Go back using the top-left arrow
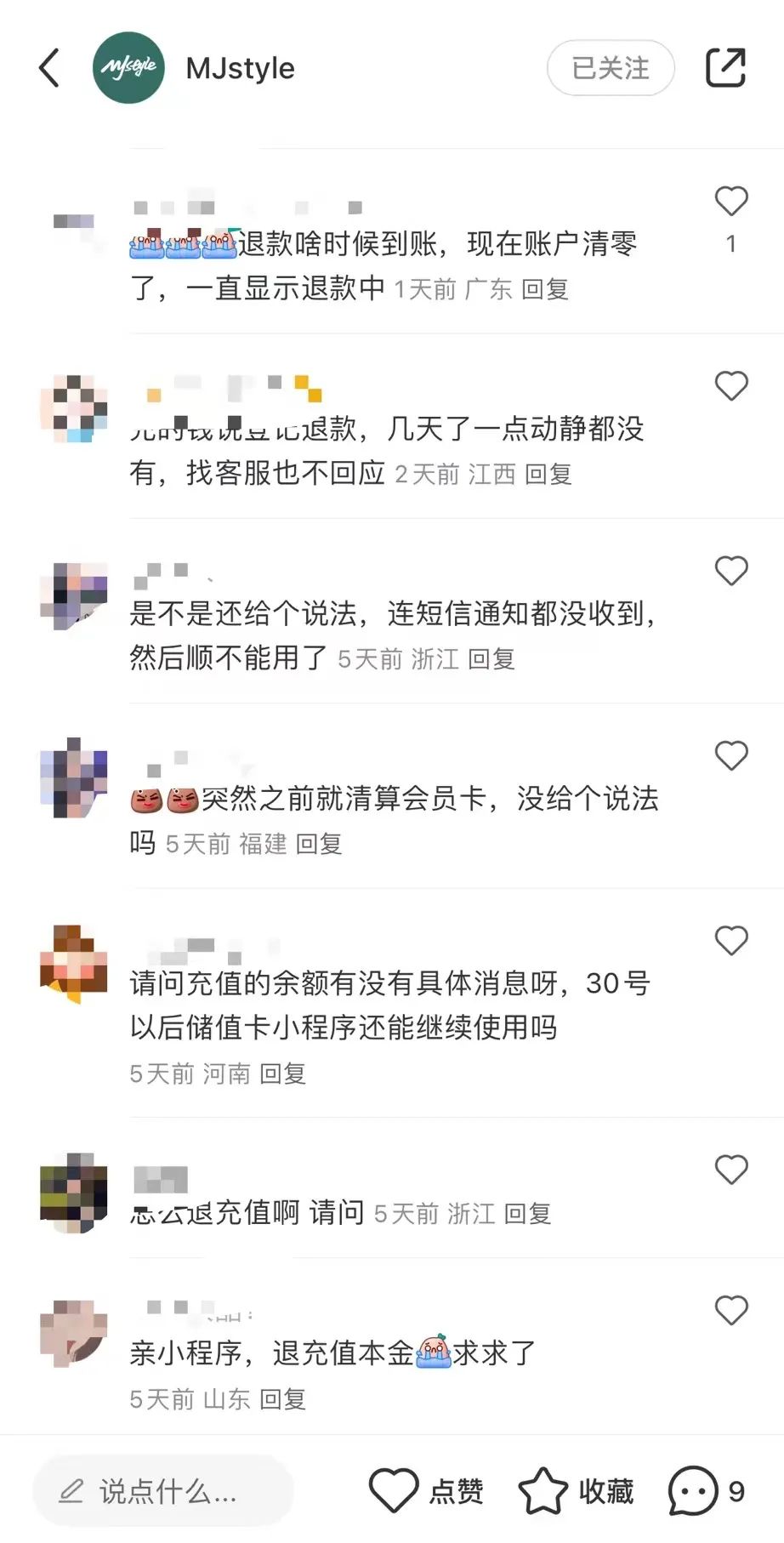784x1543 pixels. (49, 68)
